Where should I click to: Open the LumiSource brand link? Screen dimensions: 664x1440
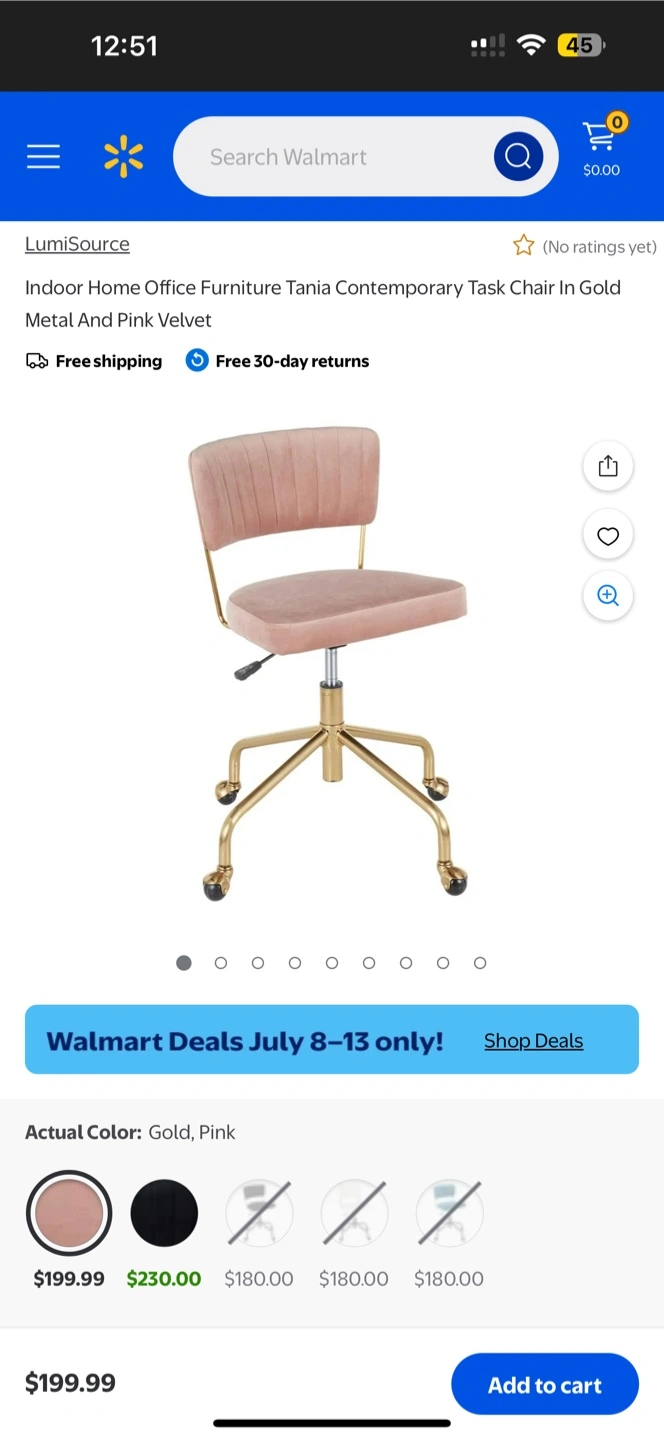click(x=77, y=244)
